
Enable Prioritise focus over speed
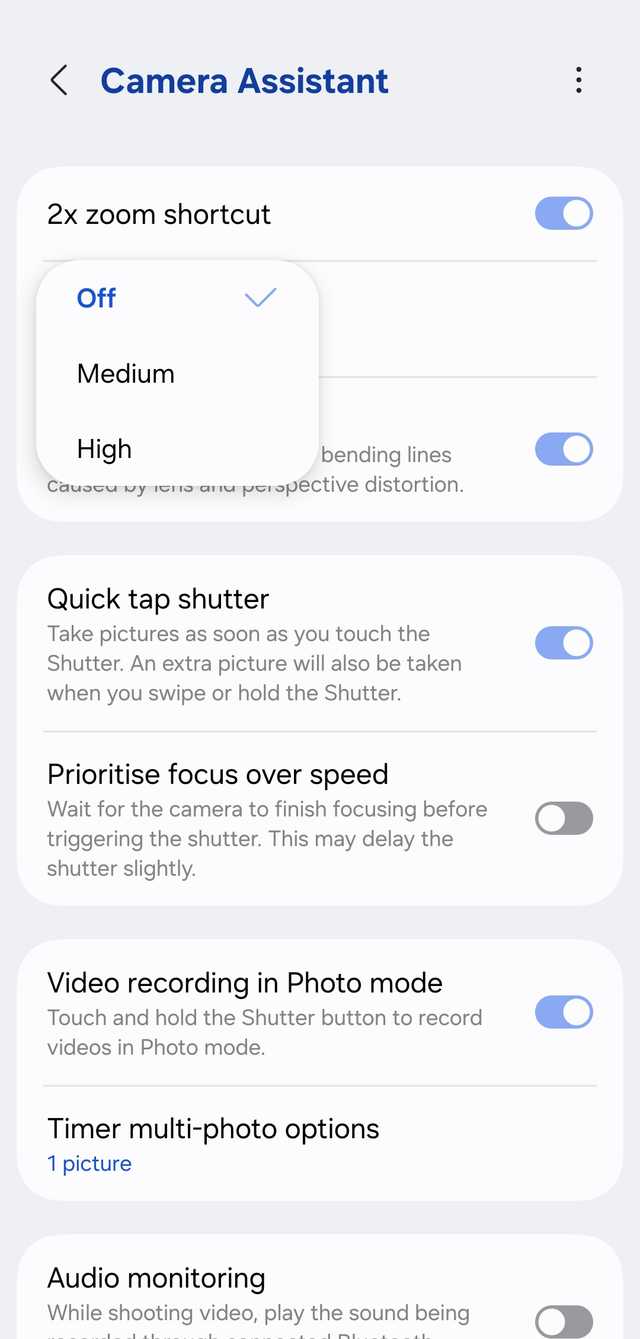[564, 819]
